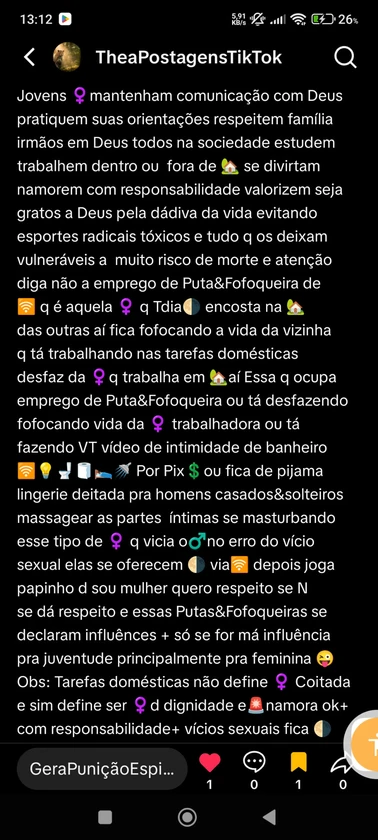This screenshot has height=840, width=378.
Task: Like this post with the heart
Action: coord(209,762)
